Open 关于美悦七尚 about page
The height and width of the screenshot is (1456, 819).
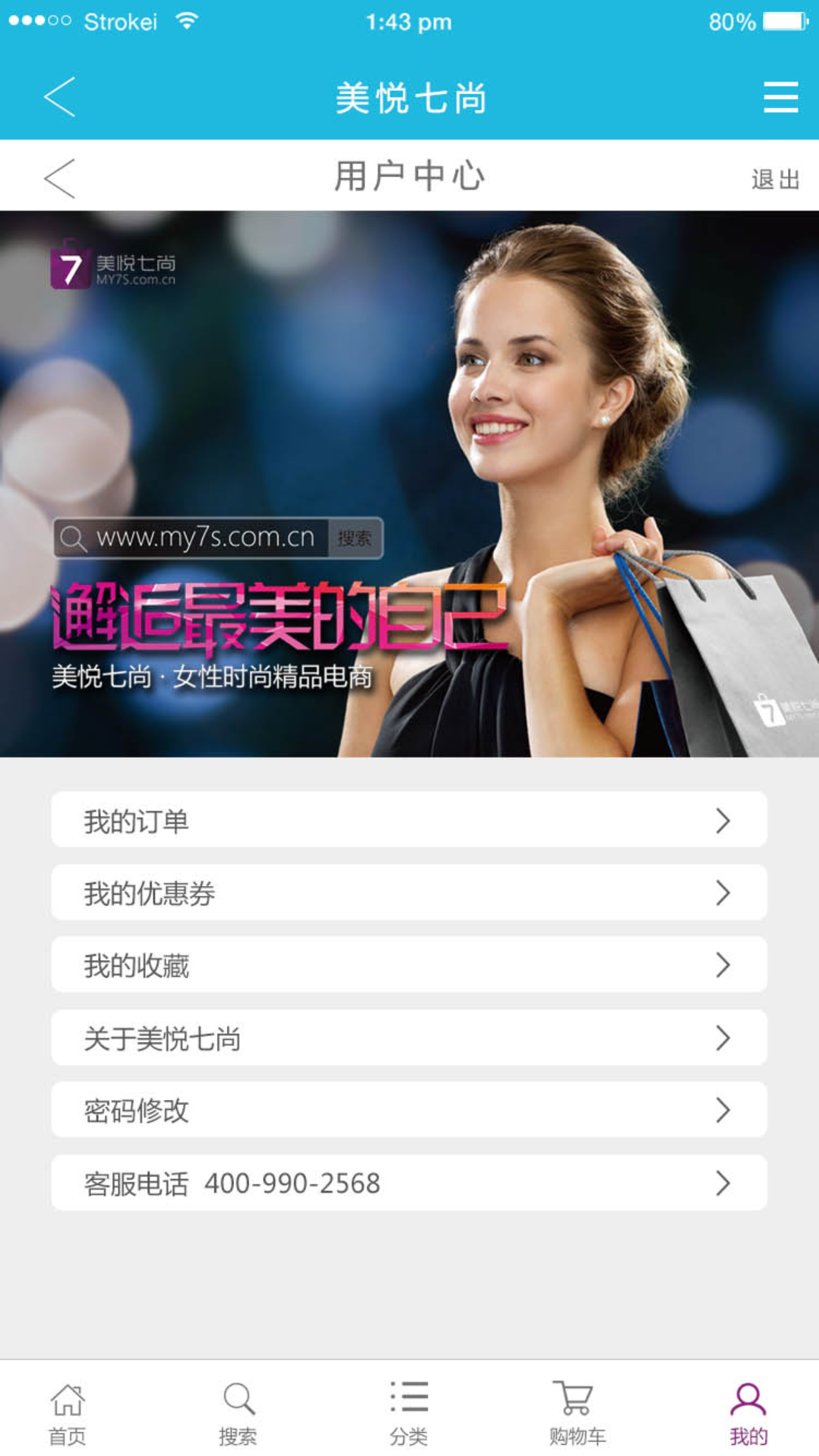[x=409, y=1037]
